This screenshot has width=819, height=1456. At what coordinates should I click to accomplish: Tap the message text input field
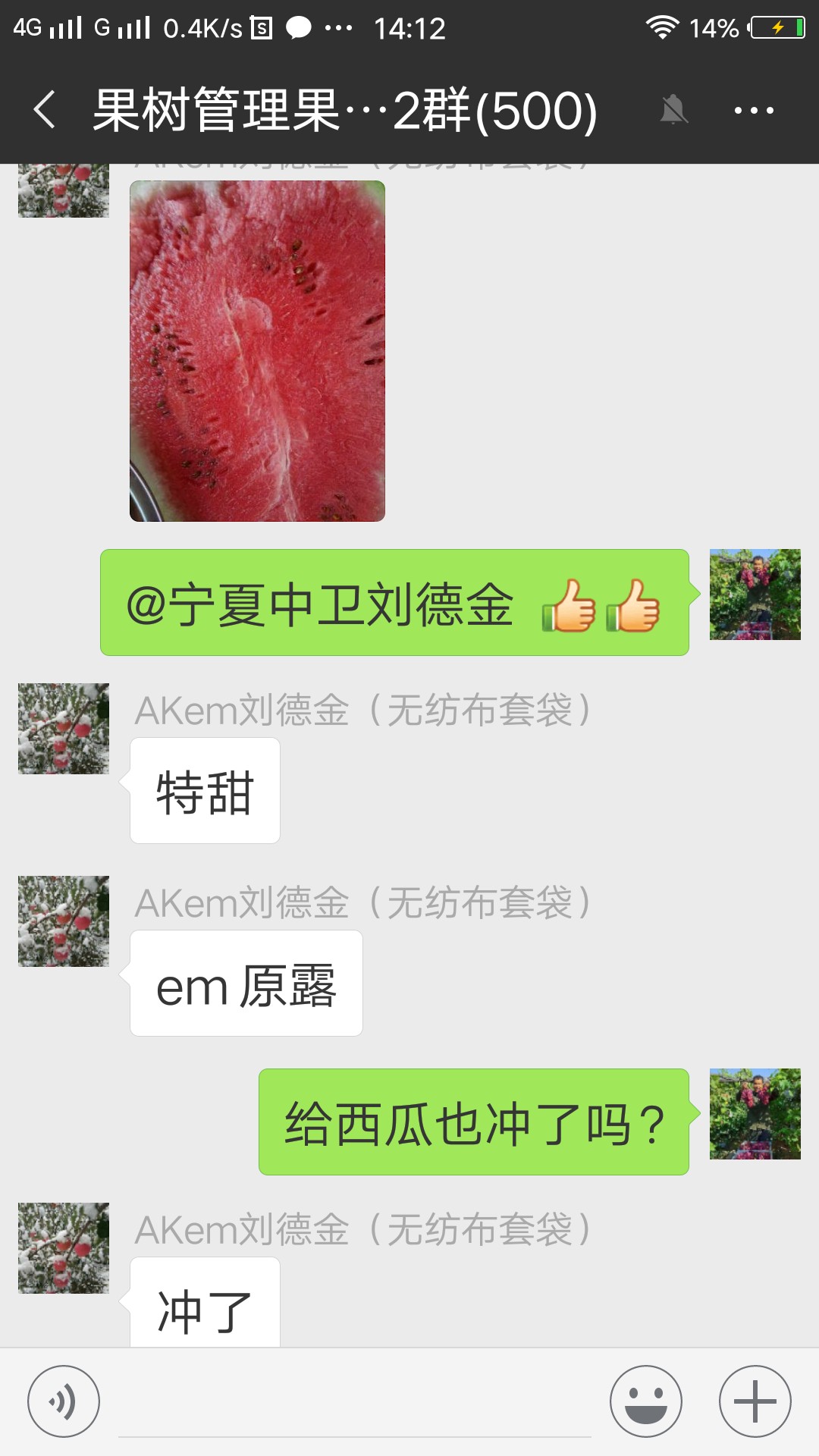point(355,1401)
